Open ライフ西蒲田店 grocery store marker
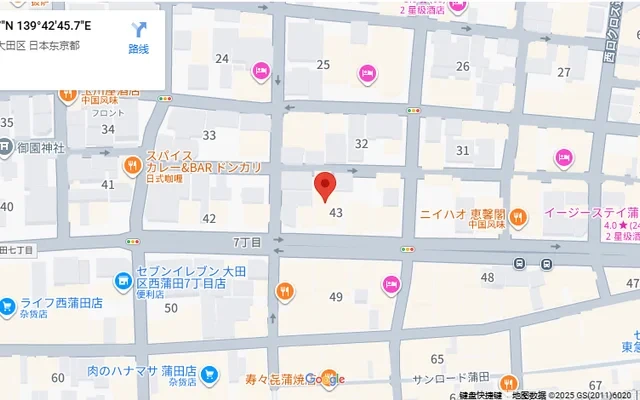The width and height of the screenshot is (640, 400). (8, 304)
